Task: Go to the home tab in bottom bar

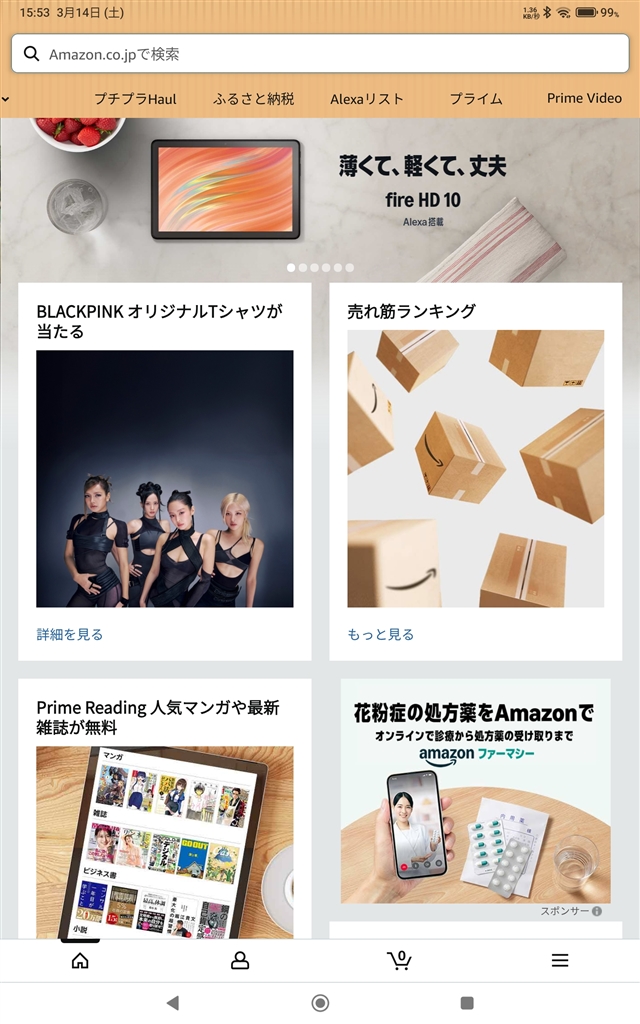Action: 80,960
